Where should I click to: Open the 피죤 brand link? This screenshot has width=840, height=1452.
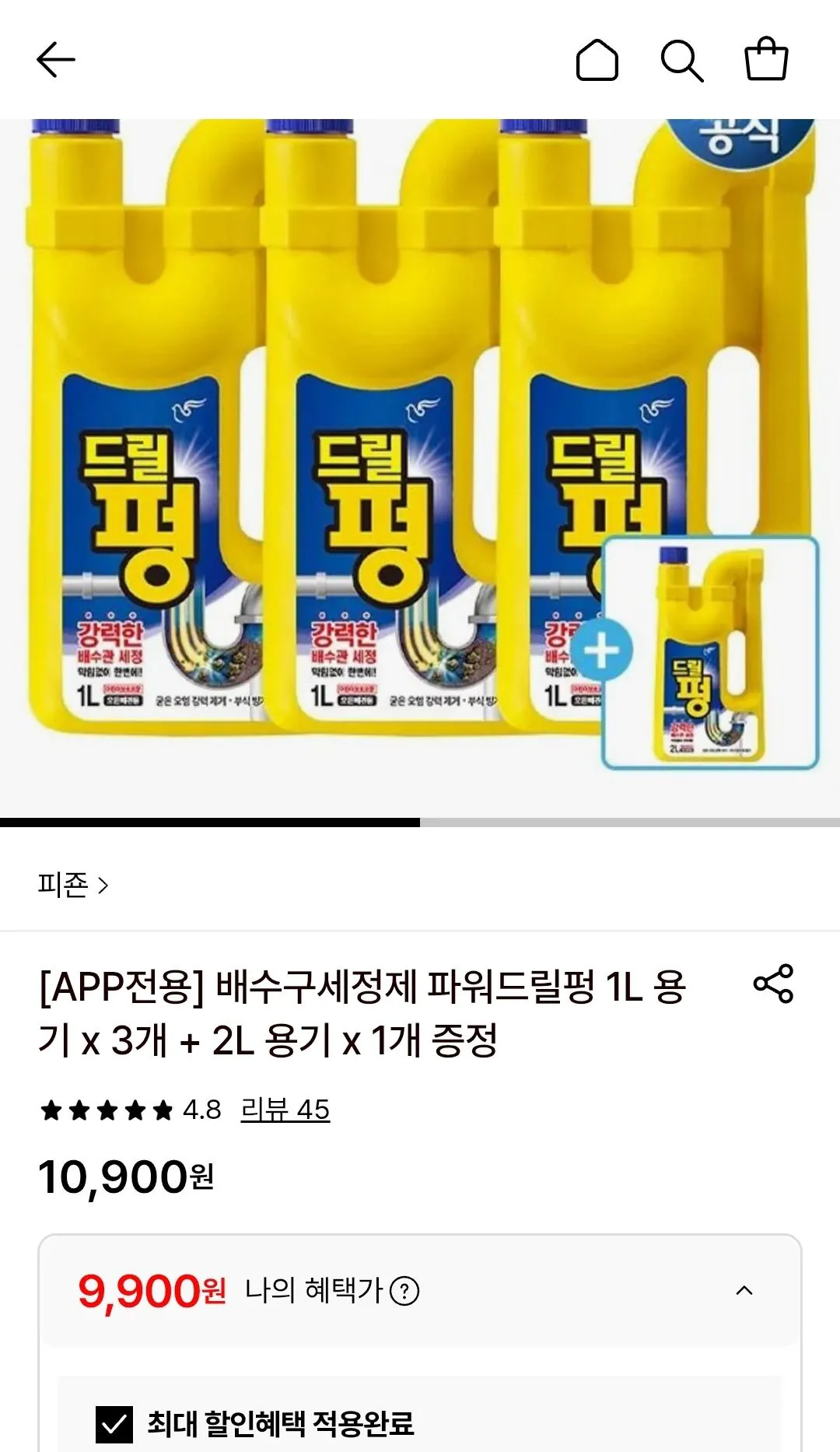73,885
